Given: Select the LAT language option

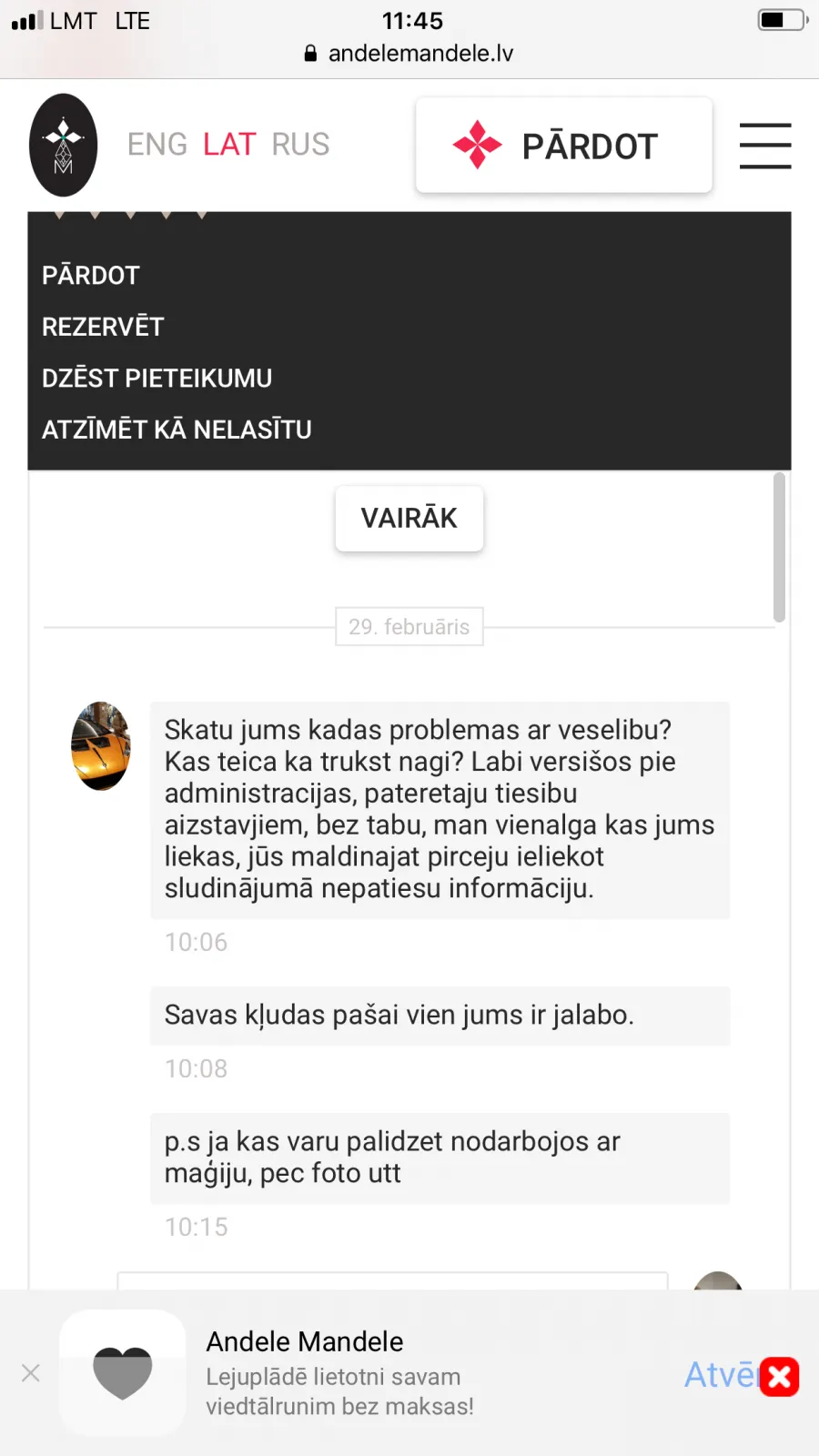Looking at the screenshot, I should pyautogui.click(x=229, y=145).
